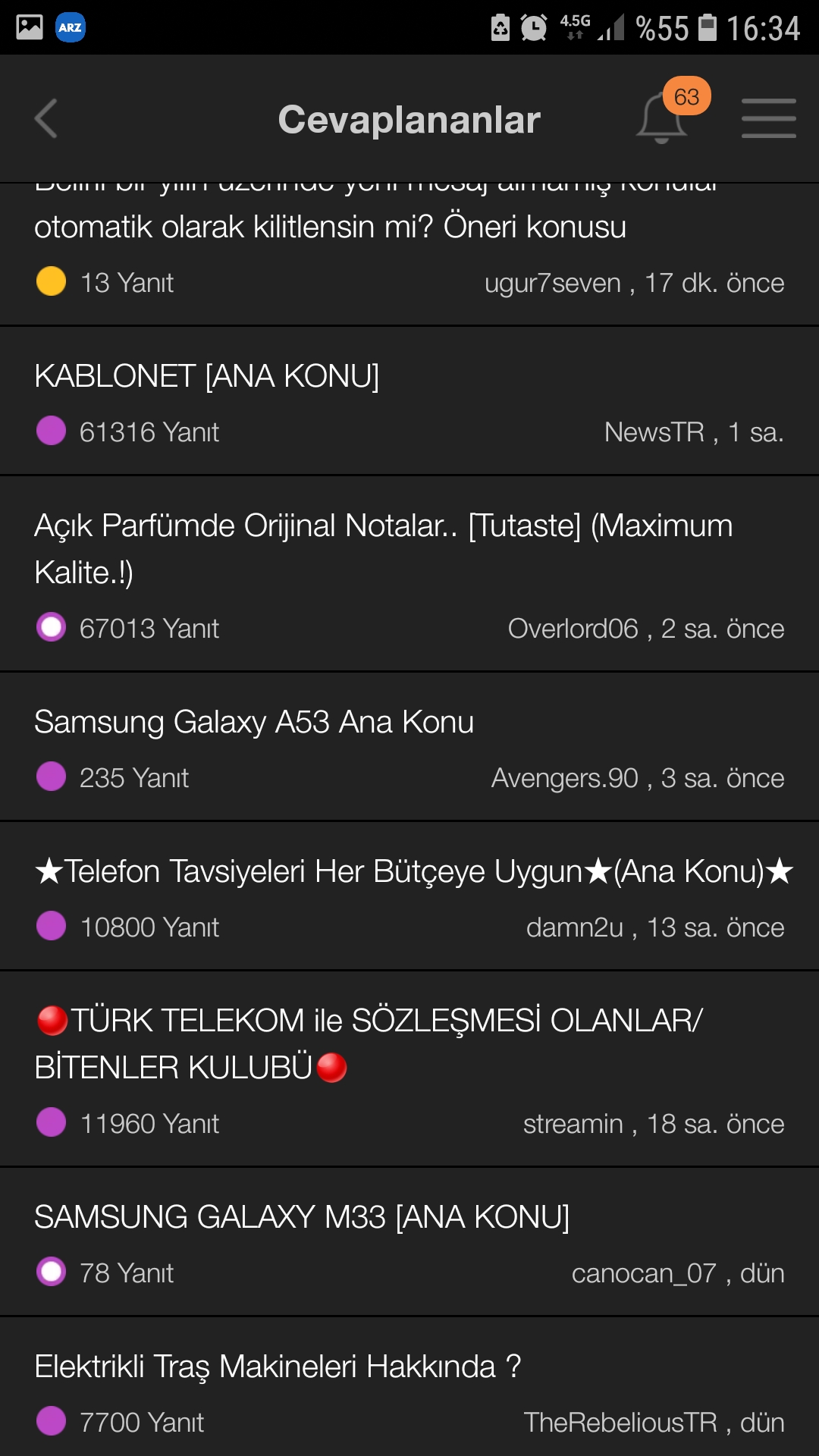Open the notifications bell with 63 badge
This screenshot has width=819, height=1456.
click(671, 111)
